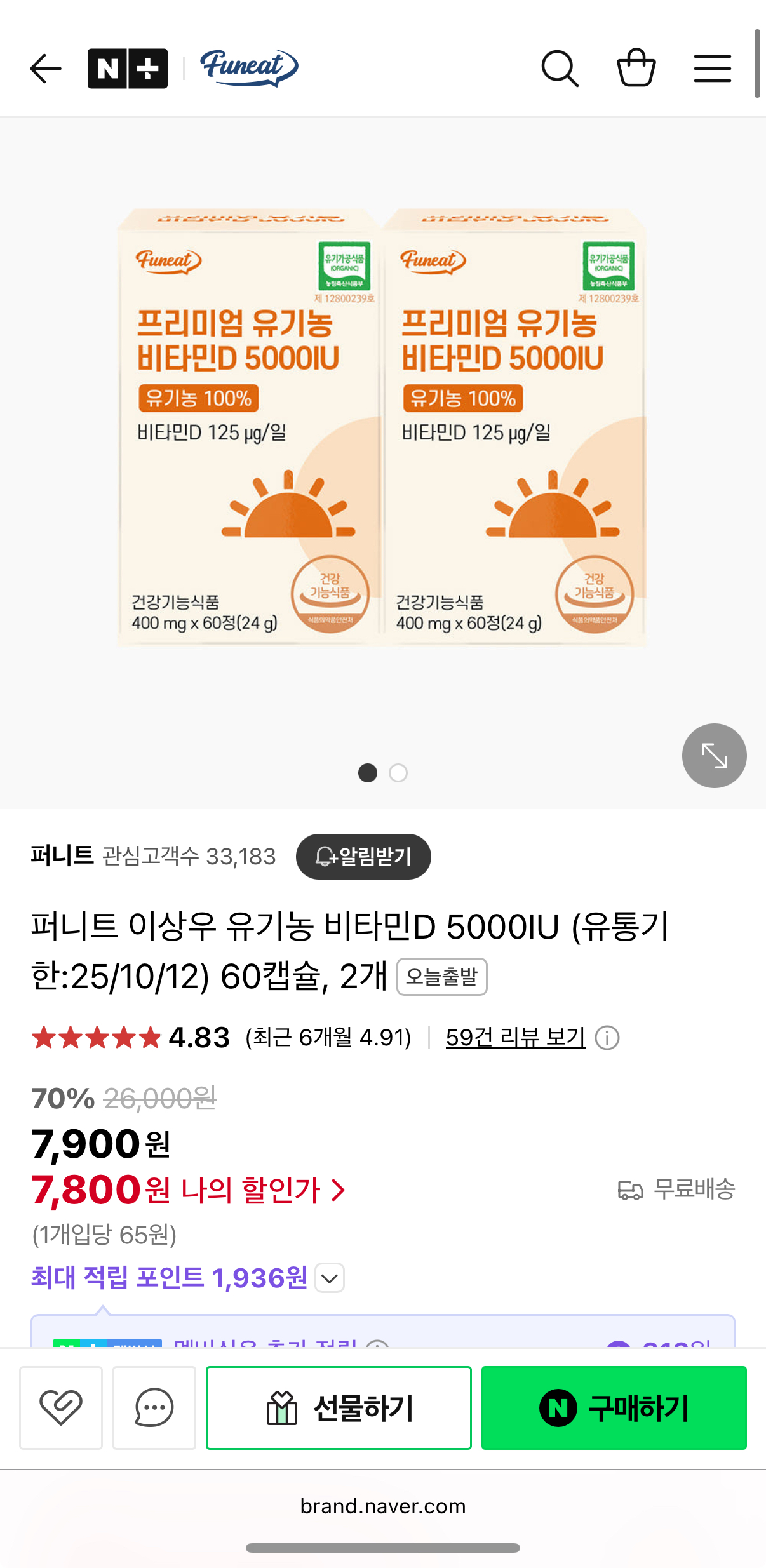Open the shopping cart
Screen dimensions: 766x1568
pyautogui.click(x=636, y=68)
